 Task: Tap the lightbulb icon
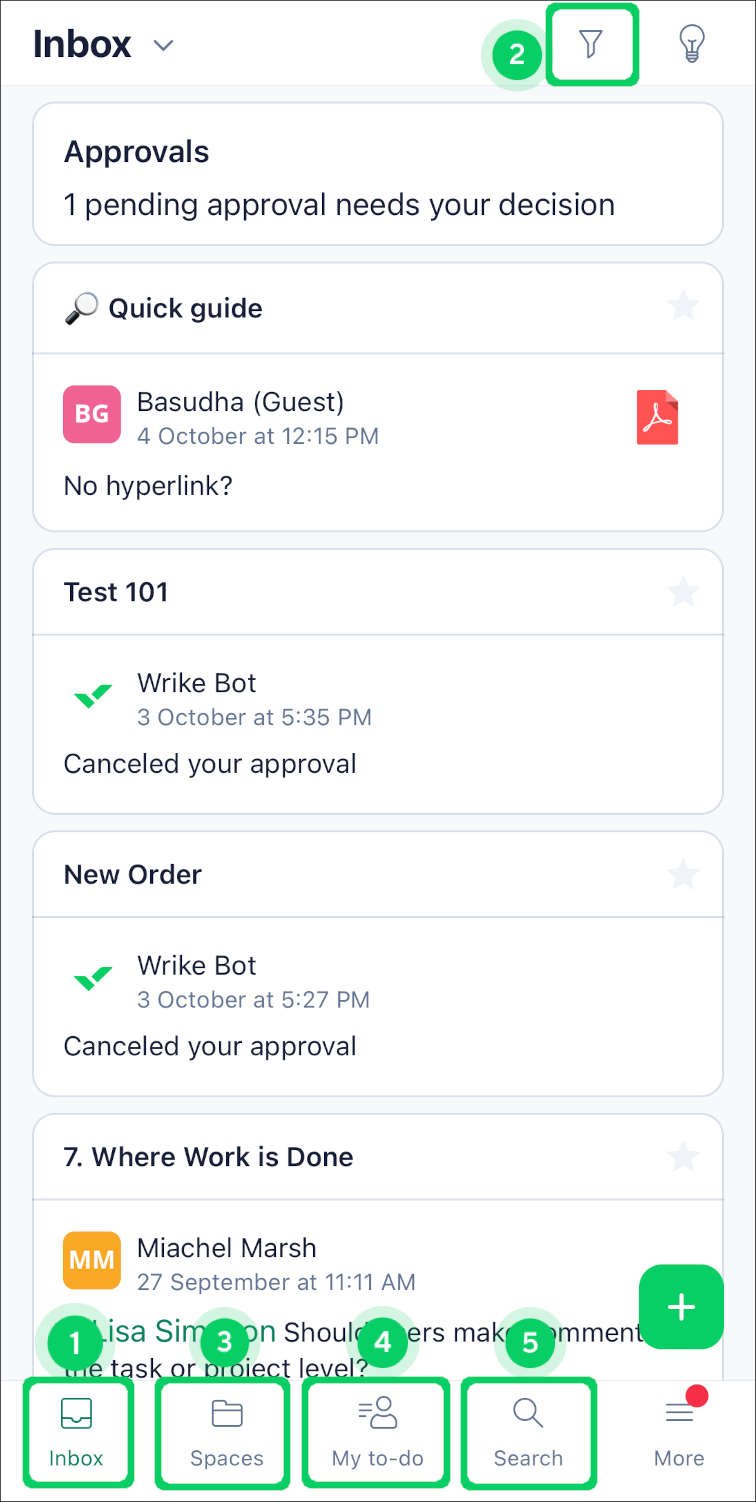[x=691, y=44]
